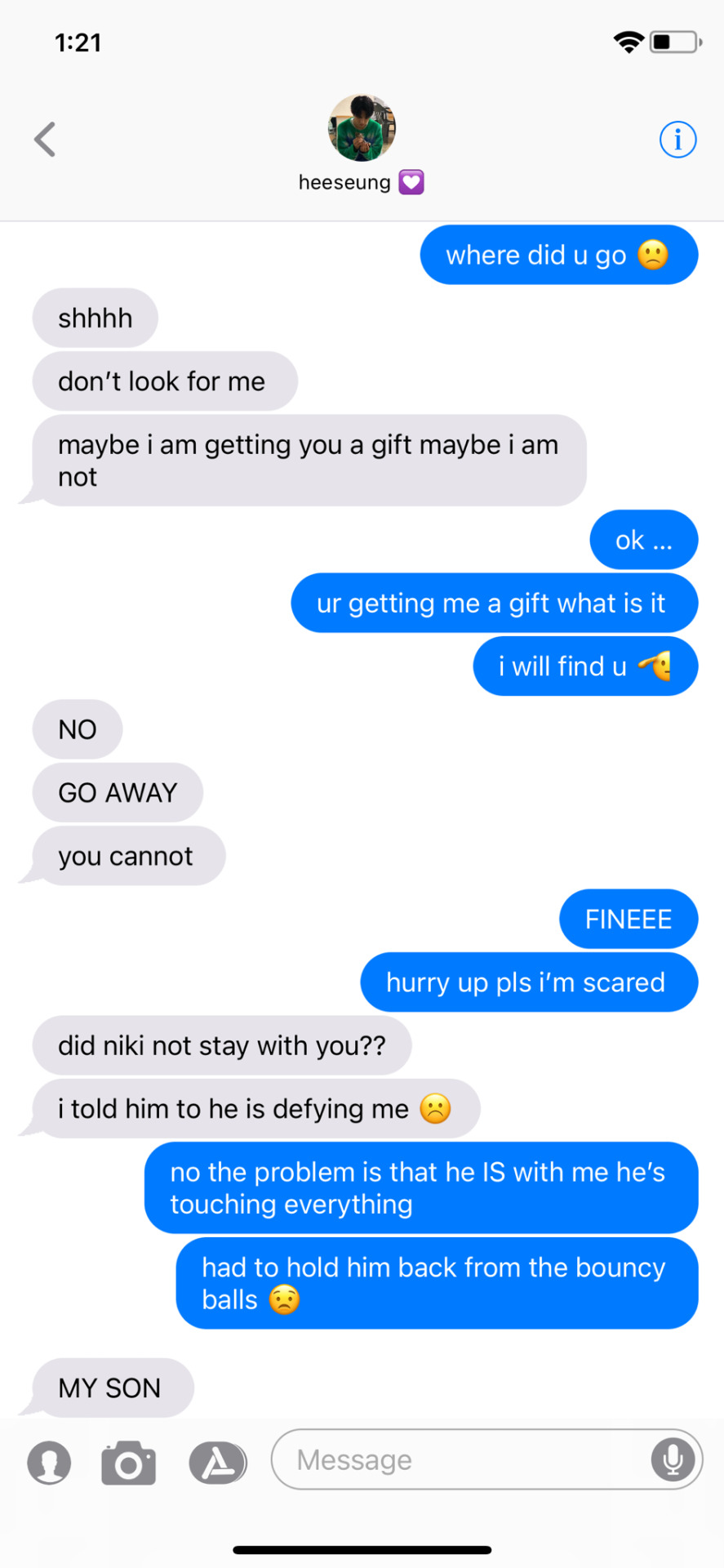Open the sticker avatar icon
The image size is (724, 1568).
(49, 1462)
